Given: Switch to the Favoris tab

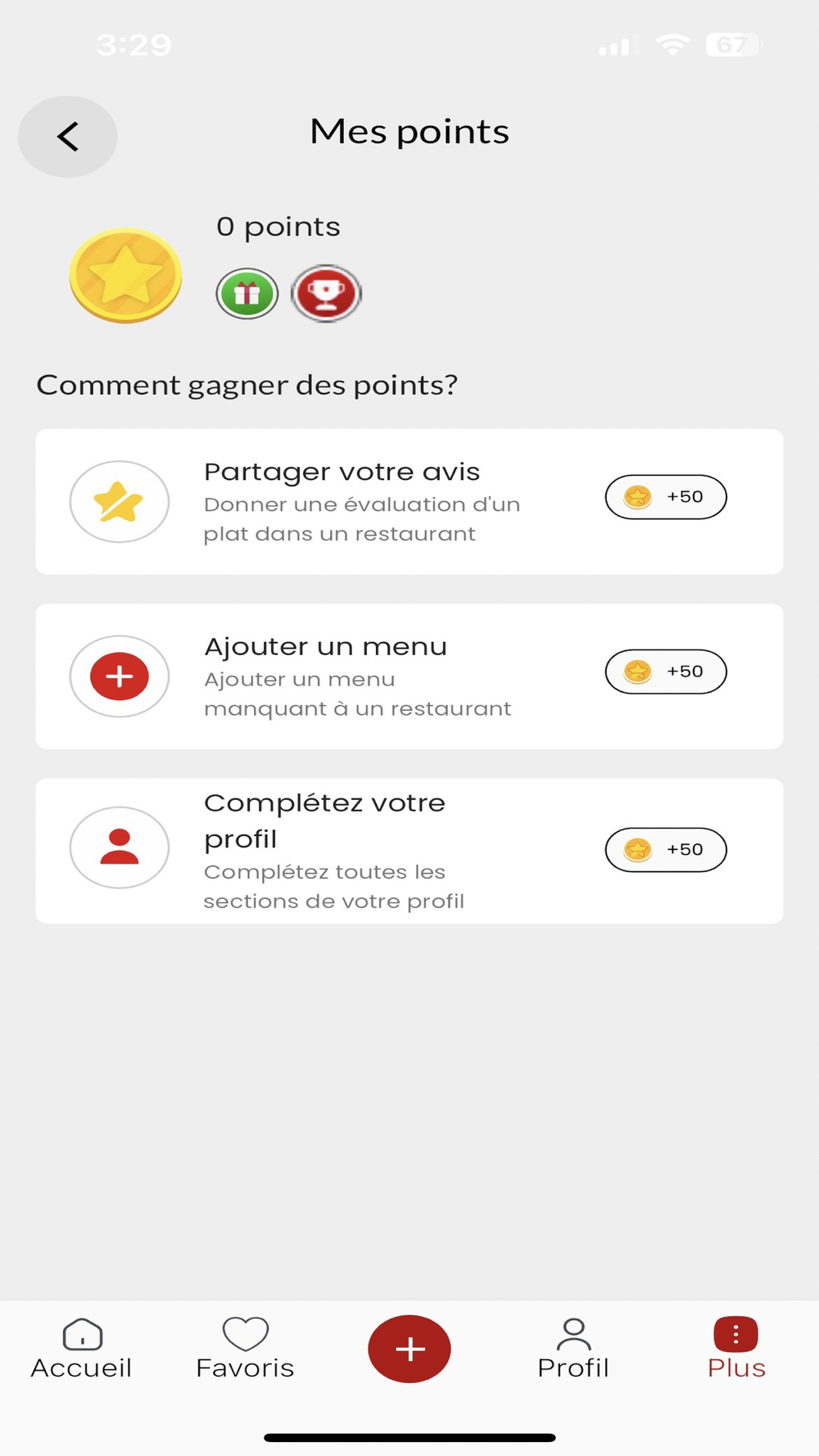Looking at the screenshot, I should 246,1349.
